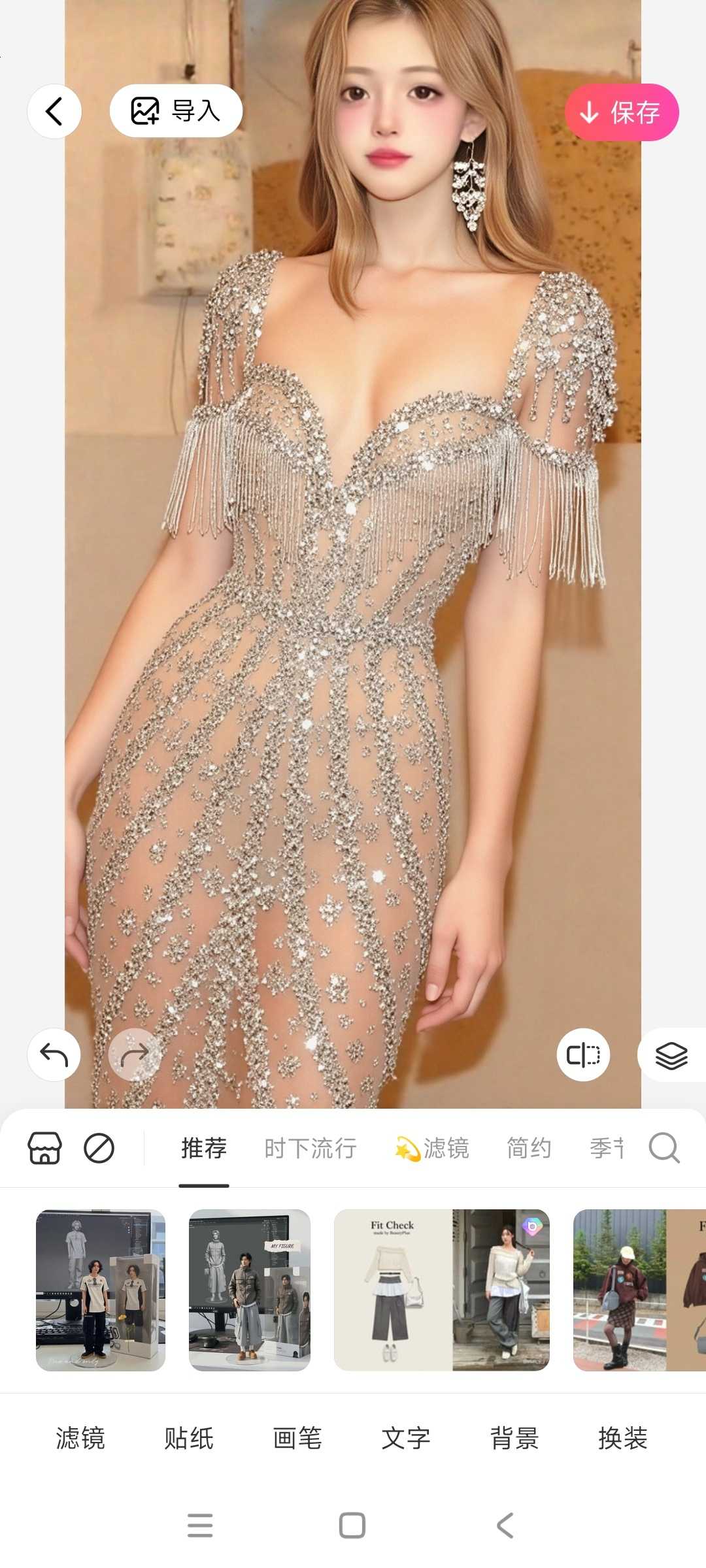The width and height of the screenshot is (706, 1568).
Task: Tap the before/after compare icon
Action: 583,1054
